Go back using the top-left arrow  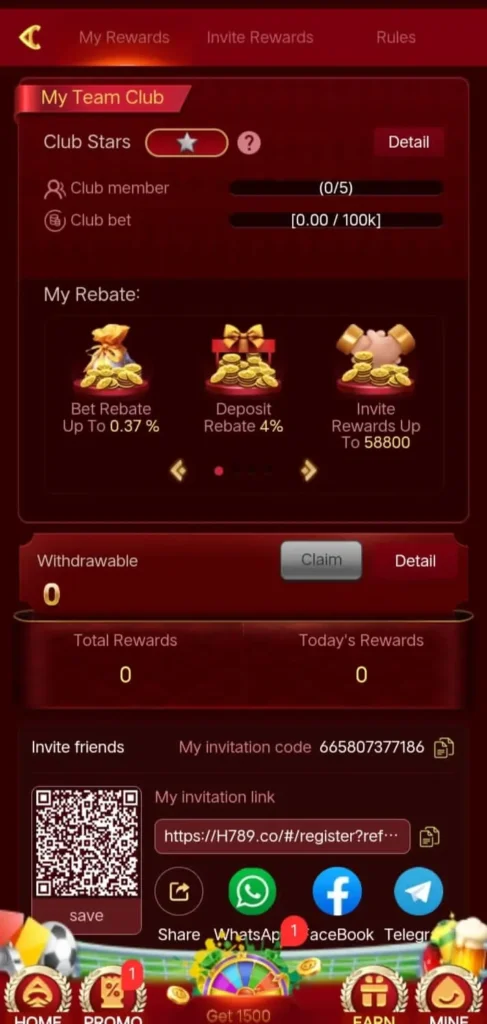[30, 37]
